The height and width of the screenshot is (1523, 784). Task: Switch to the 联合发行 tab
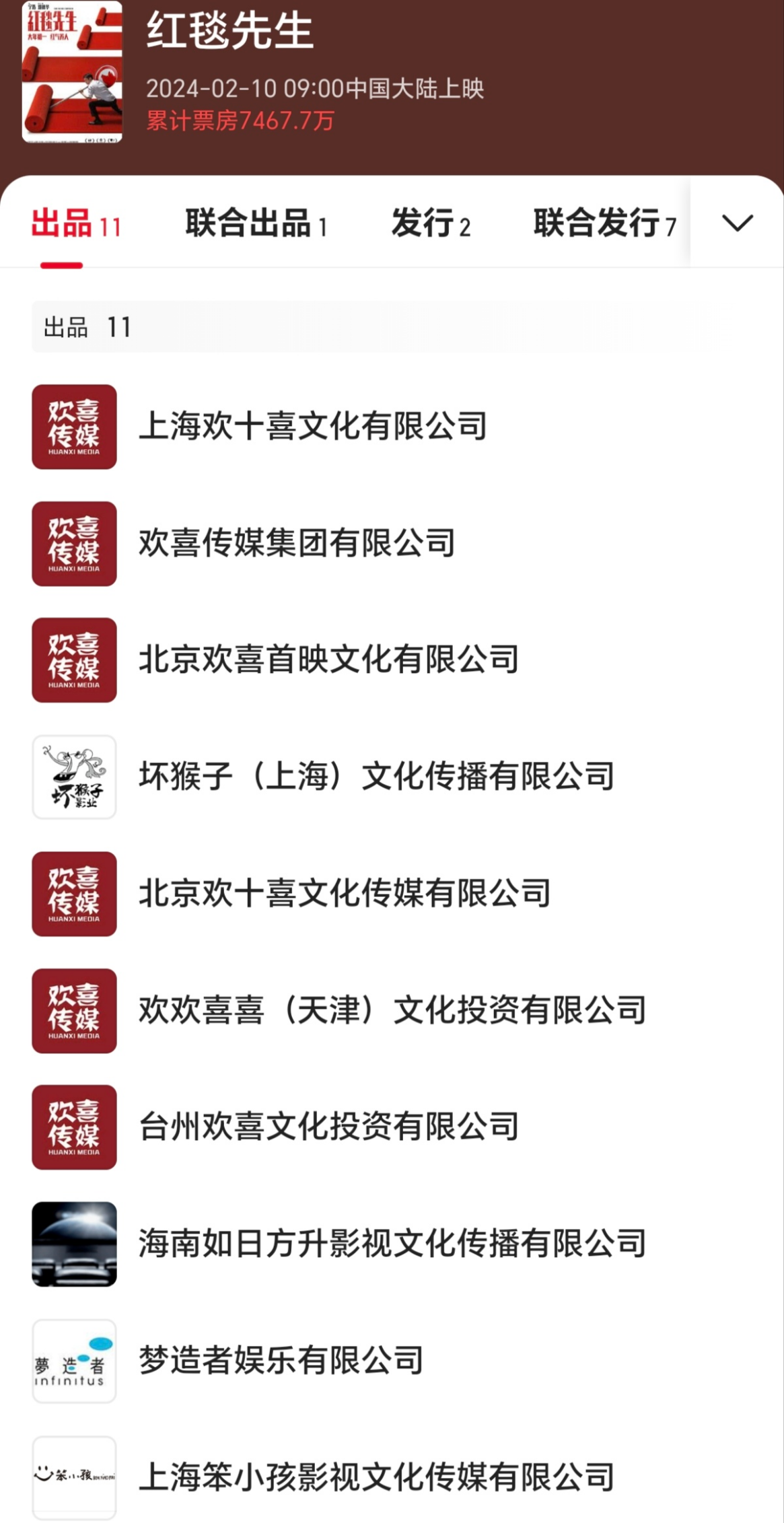pyautogui.click(x=604, y=224)
